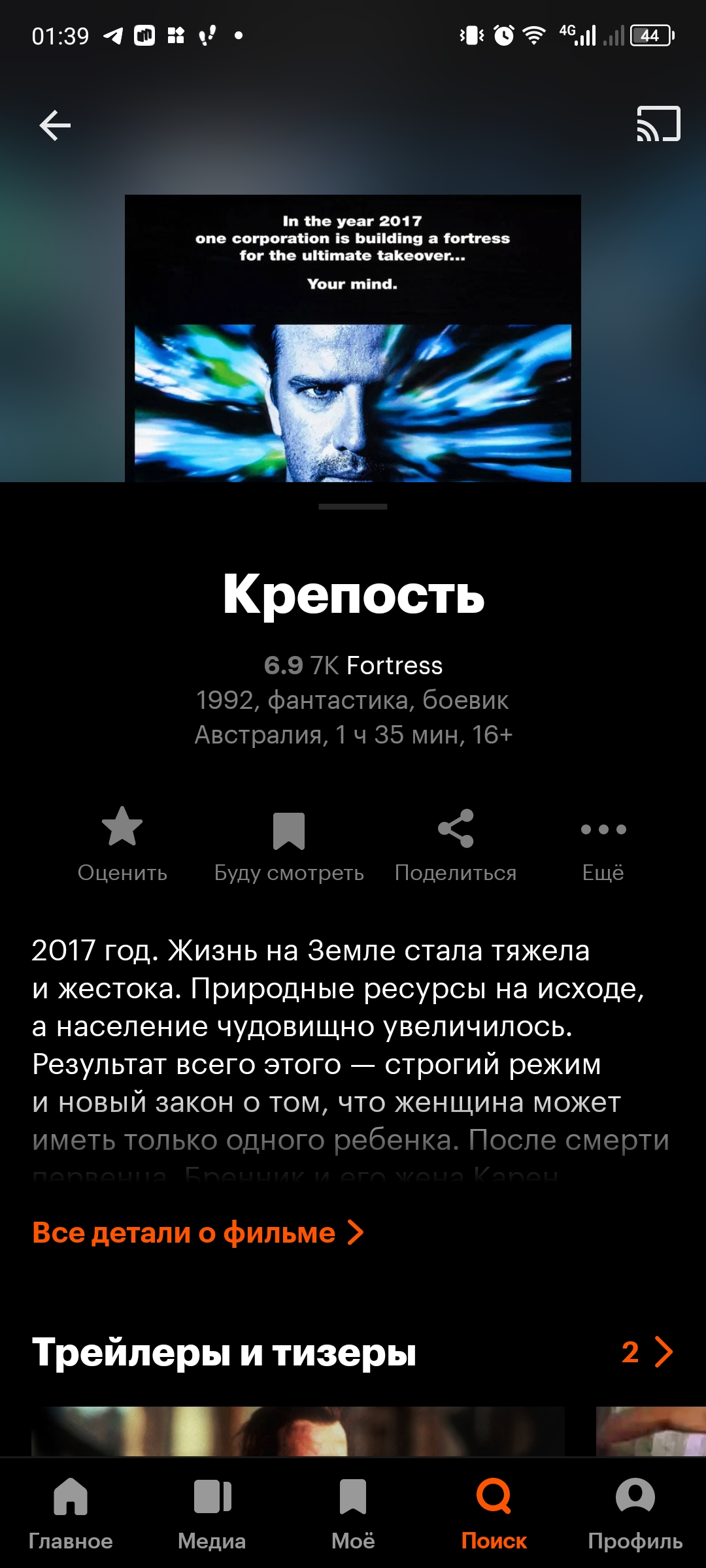Share the film via Поделиться
706x1568 pixels.
456,844
